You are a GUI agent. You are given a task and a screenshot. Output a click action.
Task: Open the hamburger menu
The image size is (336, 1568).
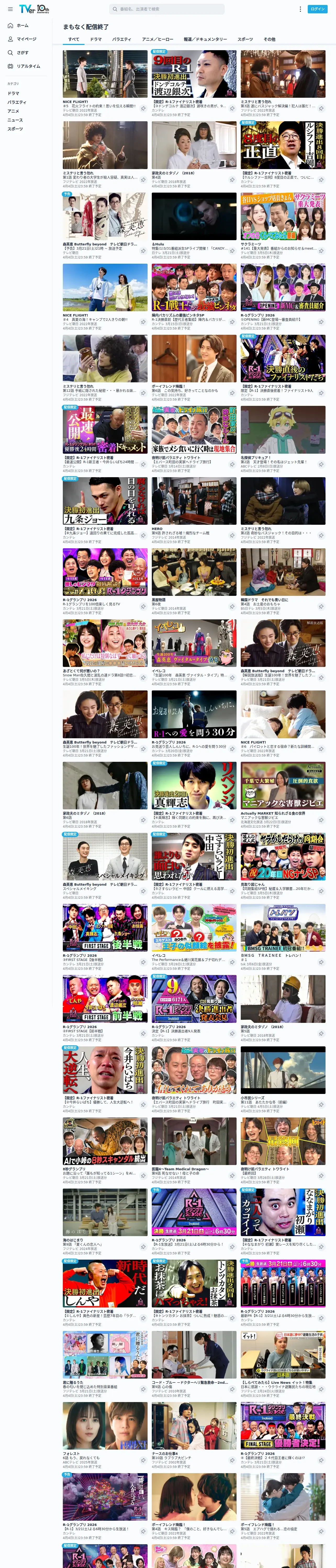pos(10,9)
